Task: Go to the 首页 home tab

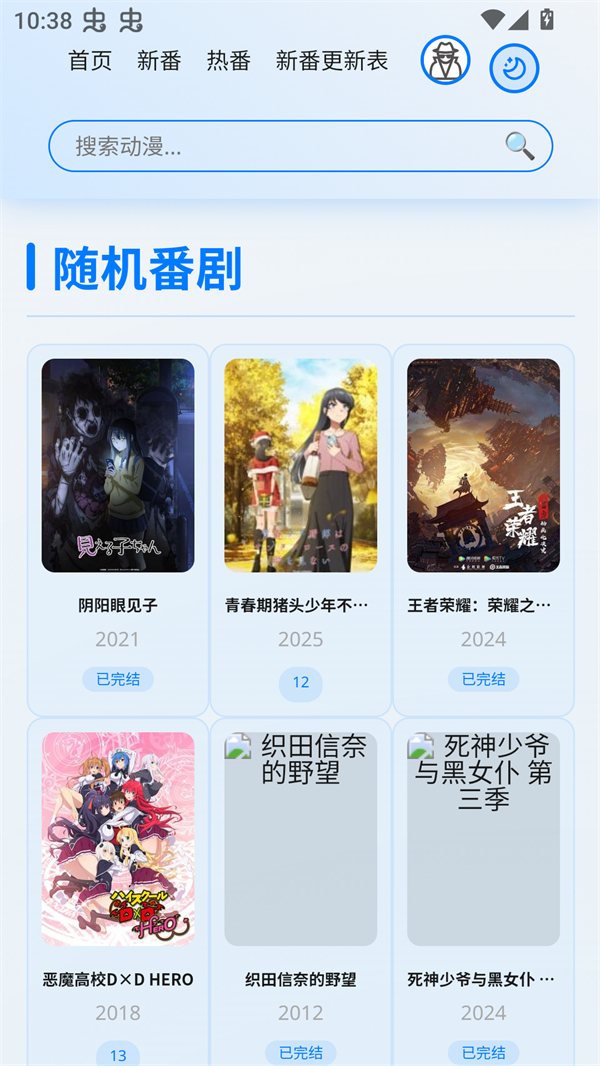Action: point(90,61)
